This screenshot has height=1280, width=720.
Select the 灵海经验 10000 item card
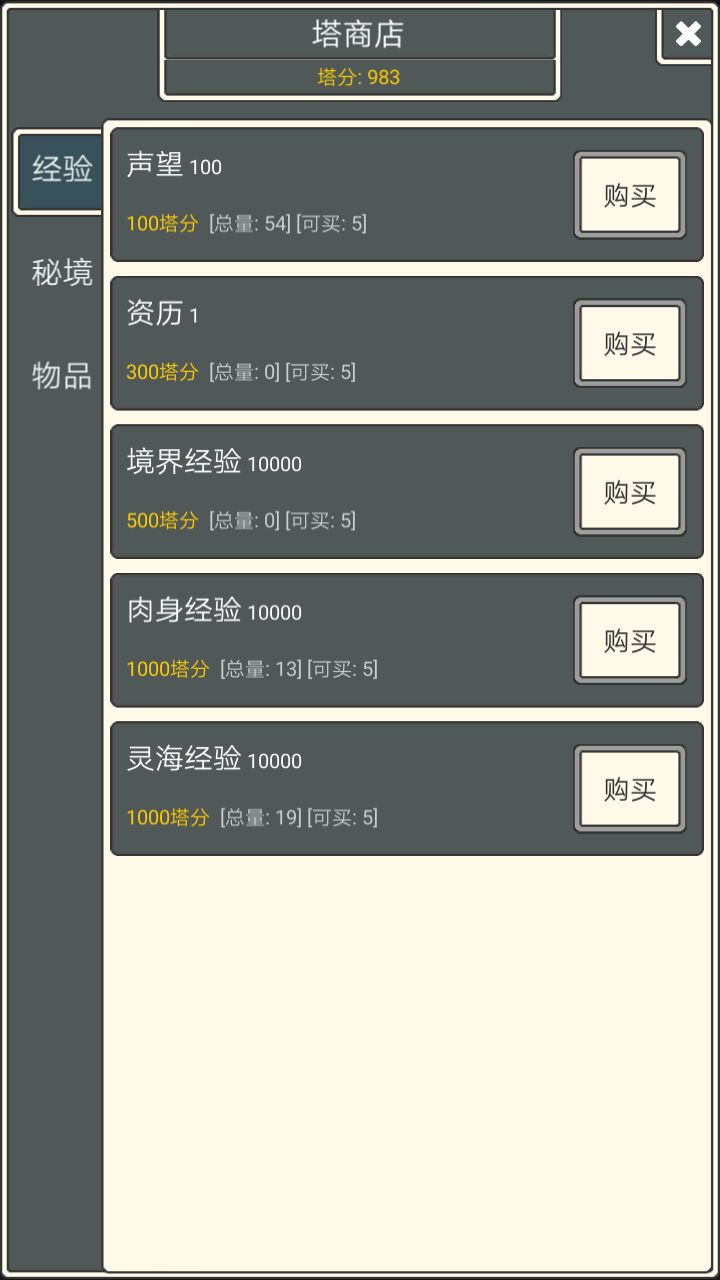click(350, 789)
